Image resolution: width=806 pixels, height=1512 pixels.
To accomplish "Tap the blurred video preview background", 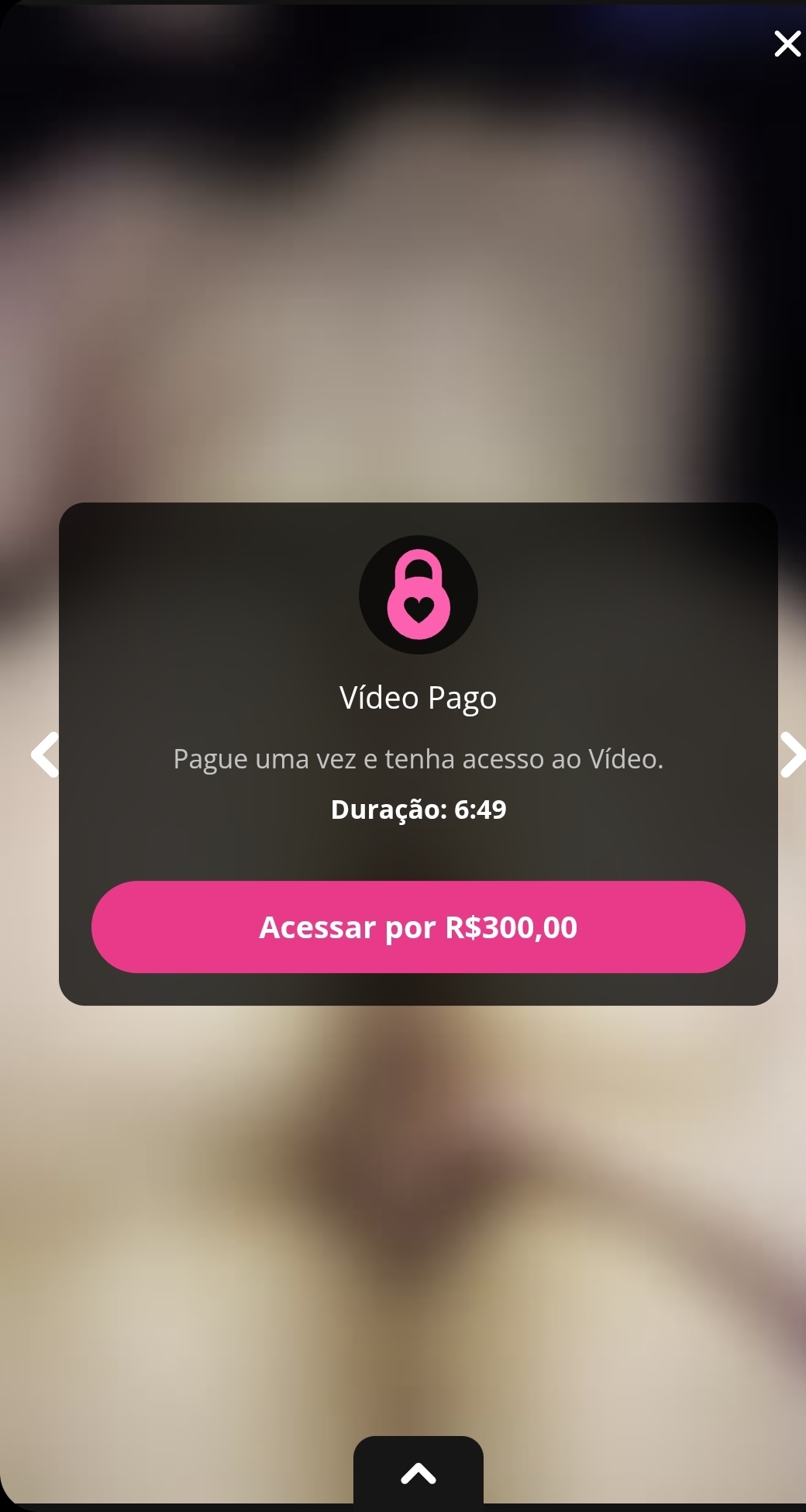I will point(403,310).
